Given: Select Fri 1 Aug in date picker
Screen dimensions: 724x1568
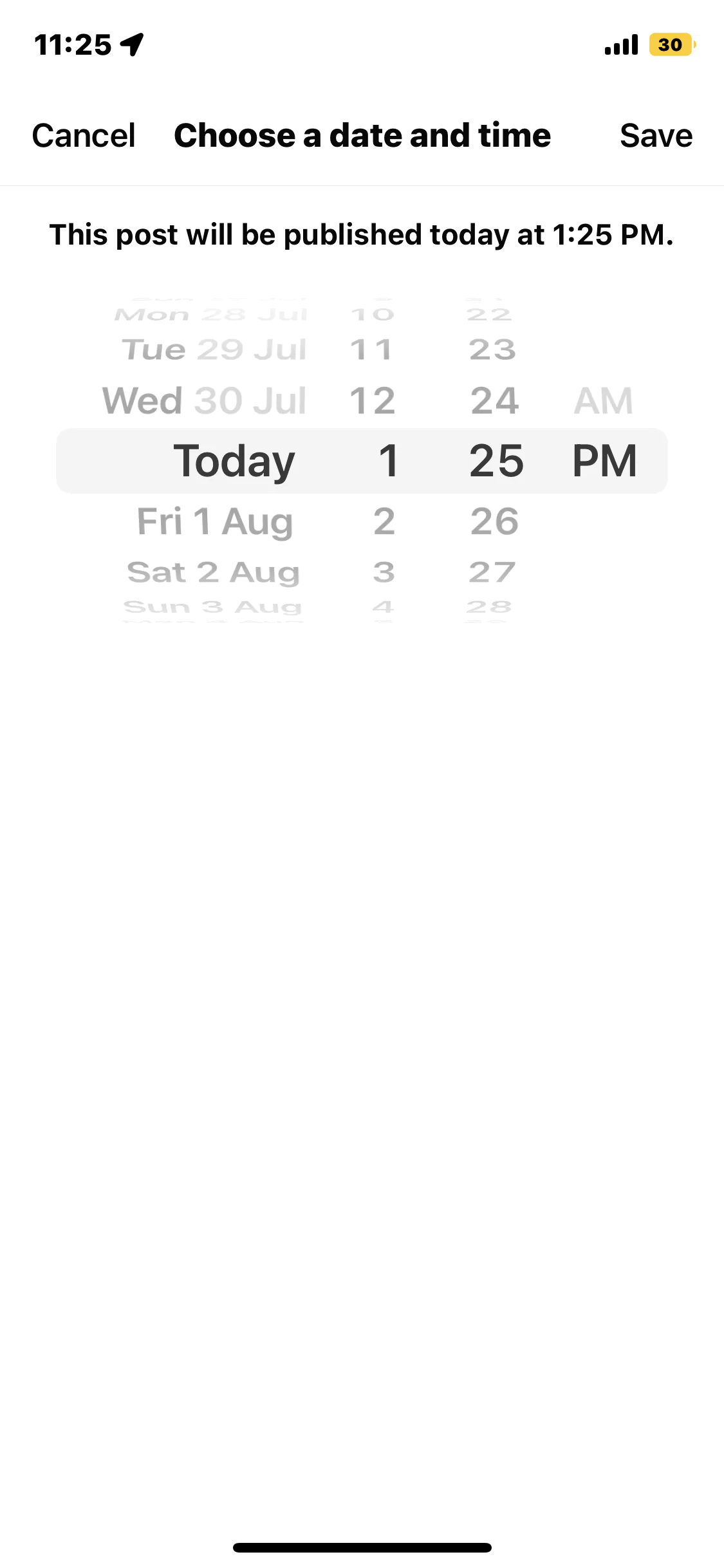Looking at the screenshot, I should tap(215, 521).
